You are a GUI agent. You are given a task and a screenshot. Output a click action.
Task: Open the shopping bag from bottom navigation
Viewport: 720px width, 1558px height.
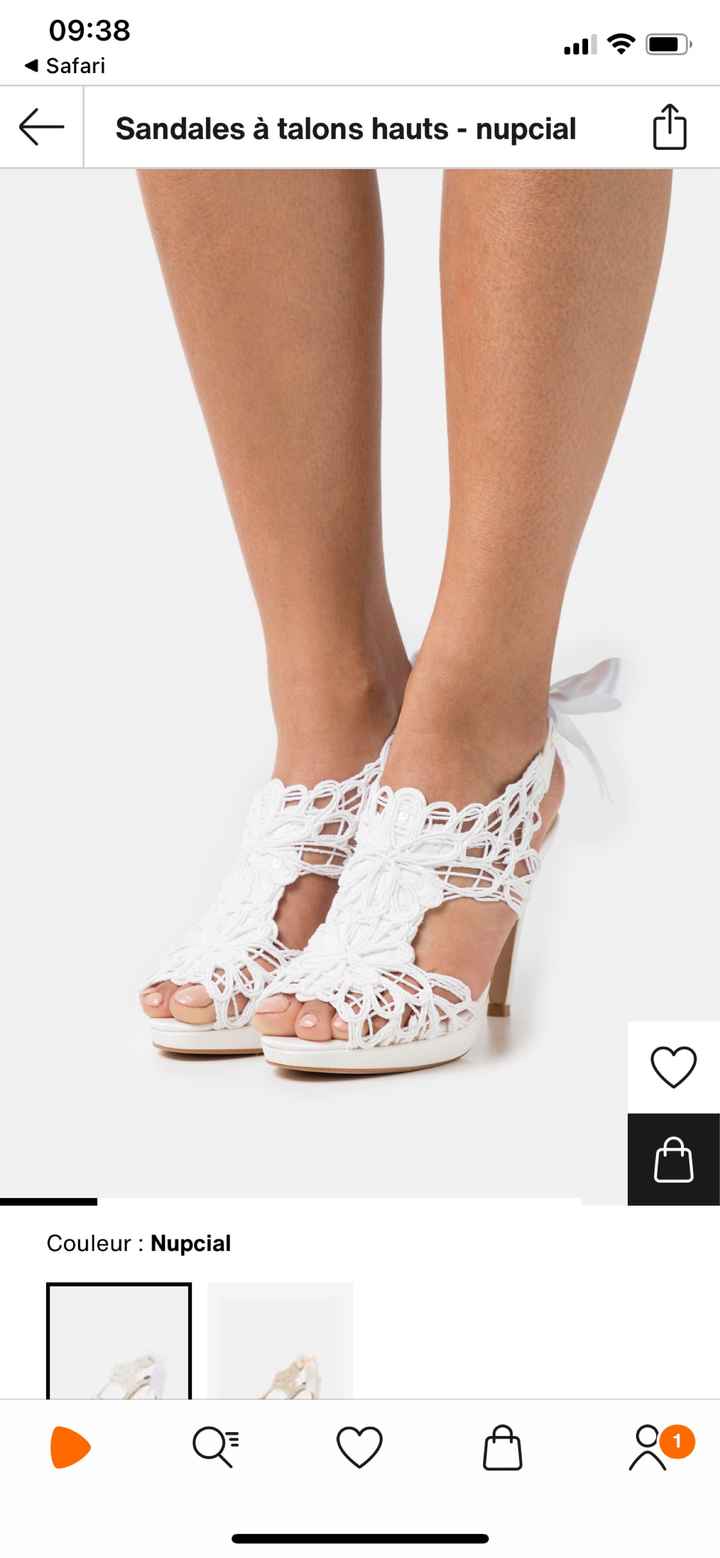[503, 1444]
